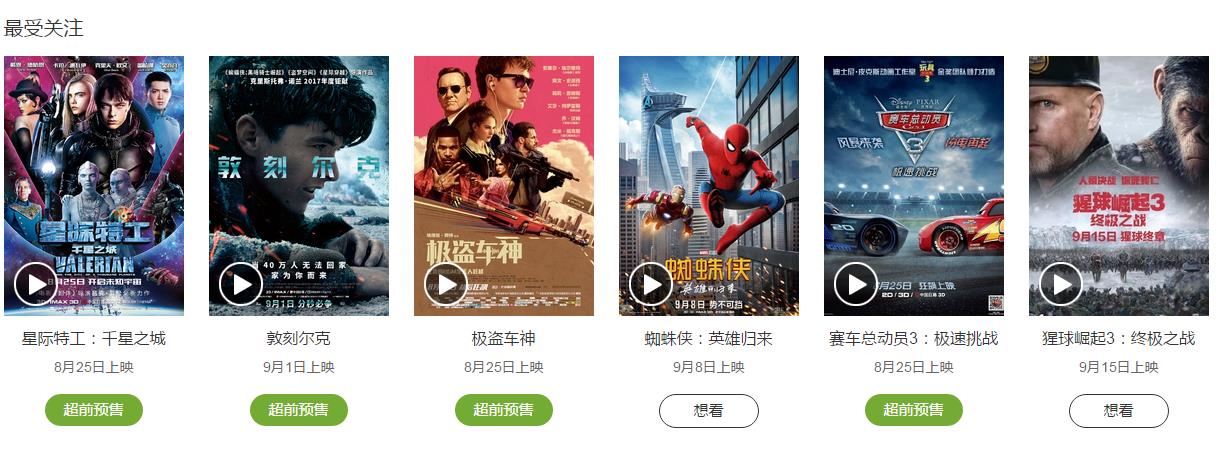1224x454 pixels.
Task: Play the 敦刻尔克 trailer
Action: (241, 284)
